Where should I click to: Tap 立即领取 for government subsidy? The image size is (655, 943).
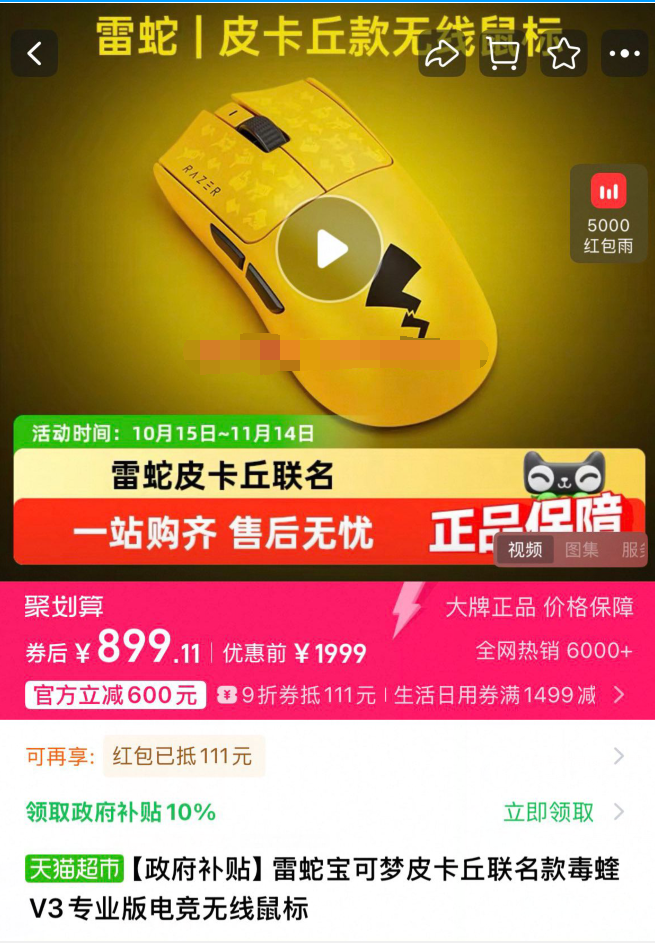pyautogui.click(x=549, y=812)
